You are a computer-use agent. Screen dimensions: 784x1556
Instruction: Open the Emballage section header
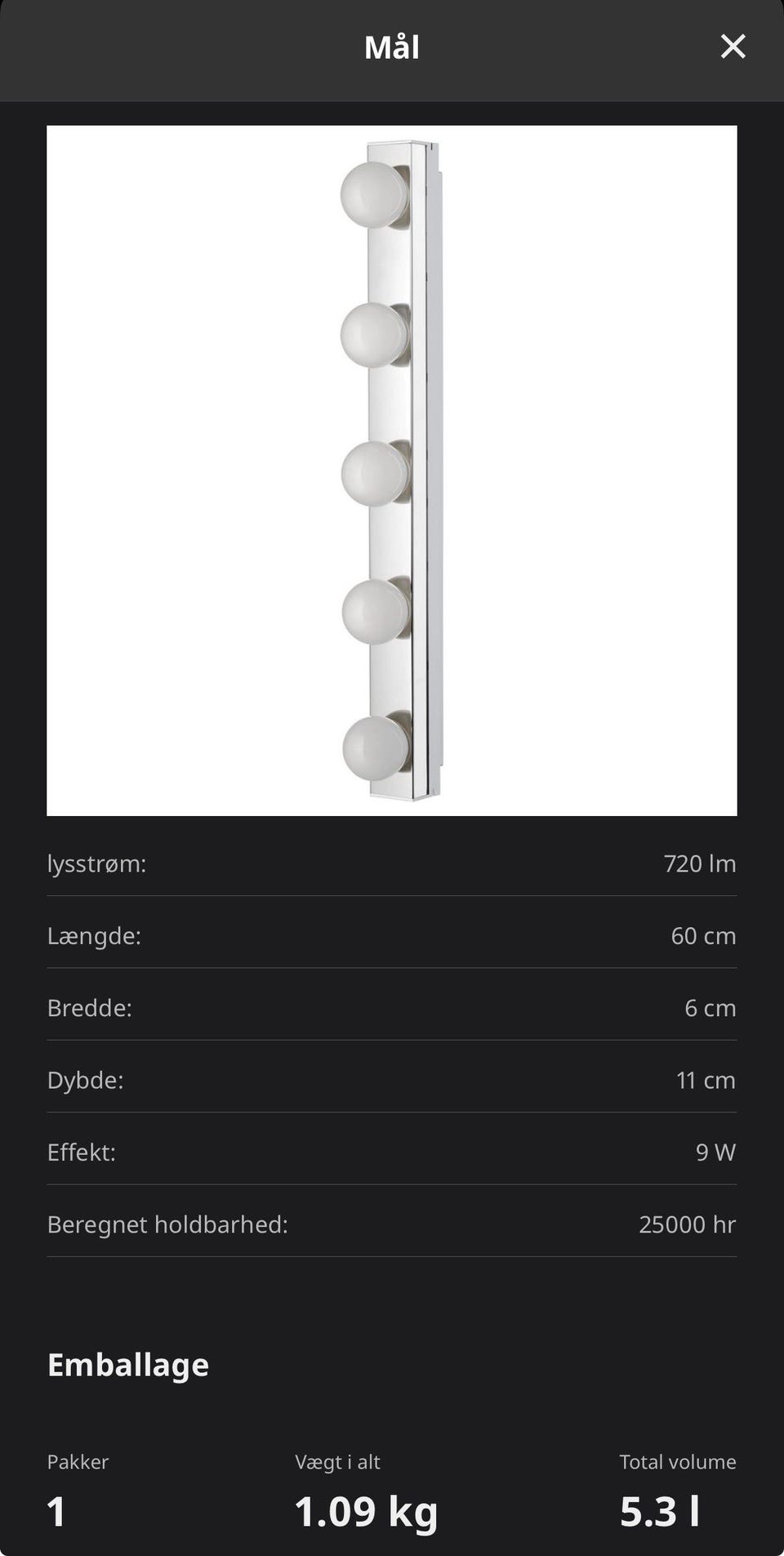coord(128,1363)
